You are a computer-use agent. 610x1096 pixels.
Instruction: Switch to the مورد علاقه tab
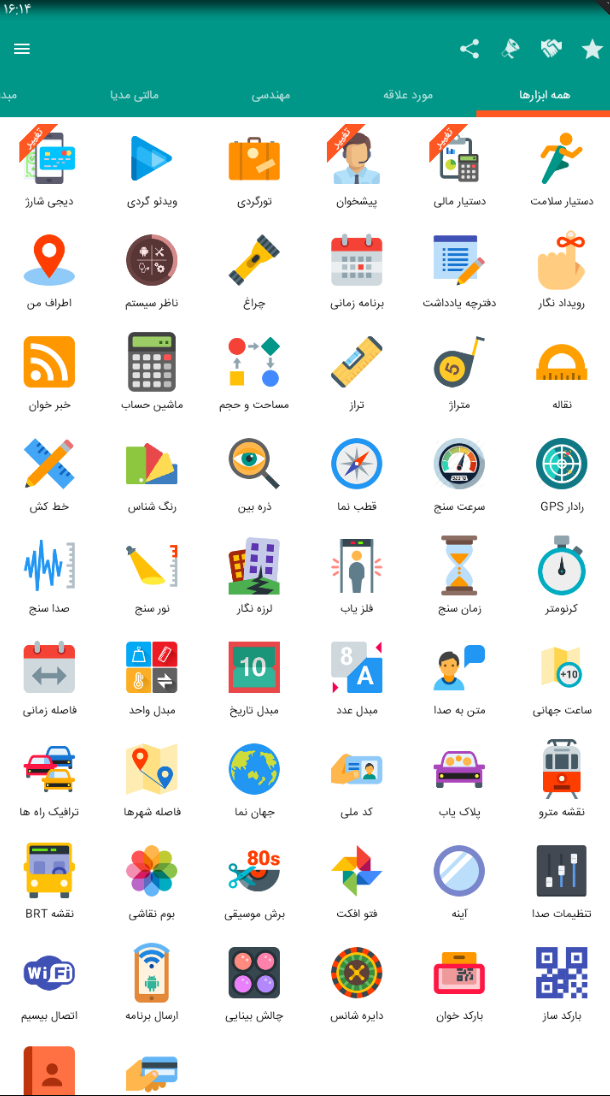tap(408, 95)
